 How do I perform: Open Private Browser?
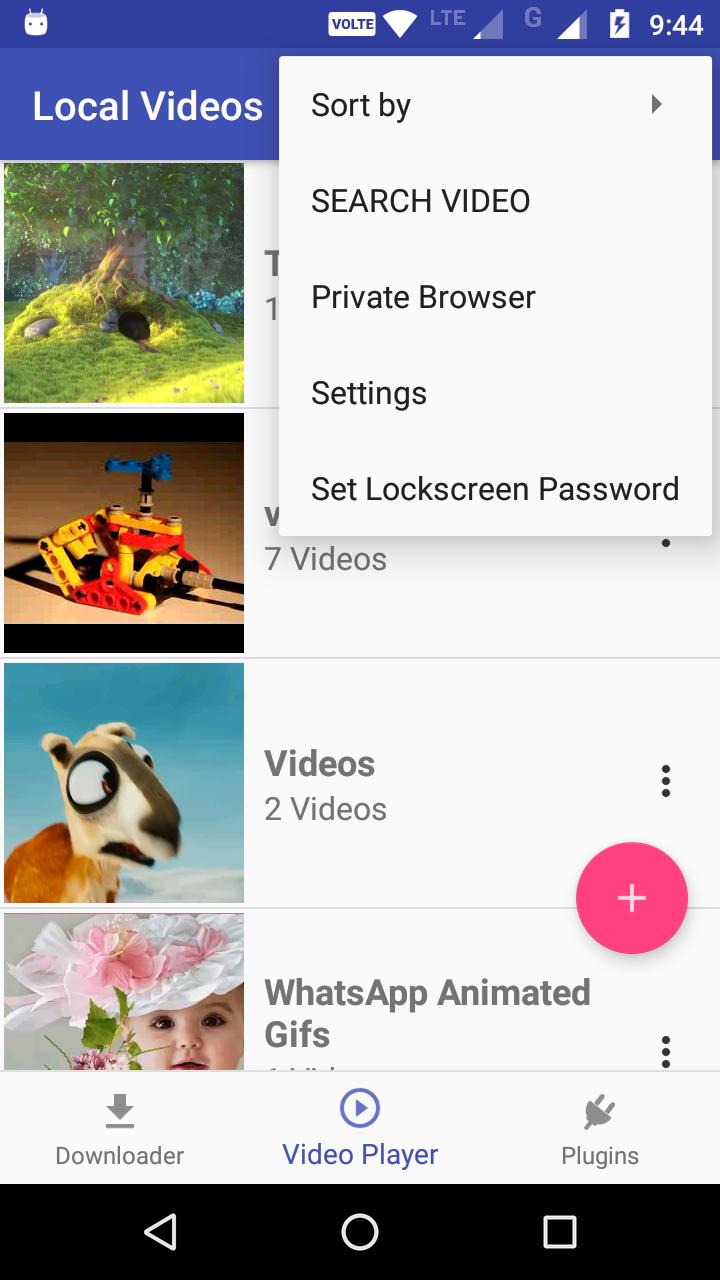click(x=495, y=297)
